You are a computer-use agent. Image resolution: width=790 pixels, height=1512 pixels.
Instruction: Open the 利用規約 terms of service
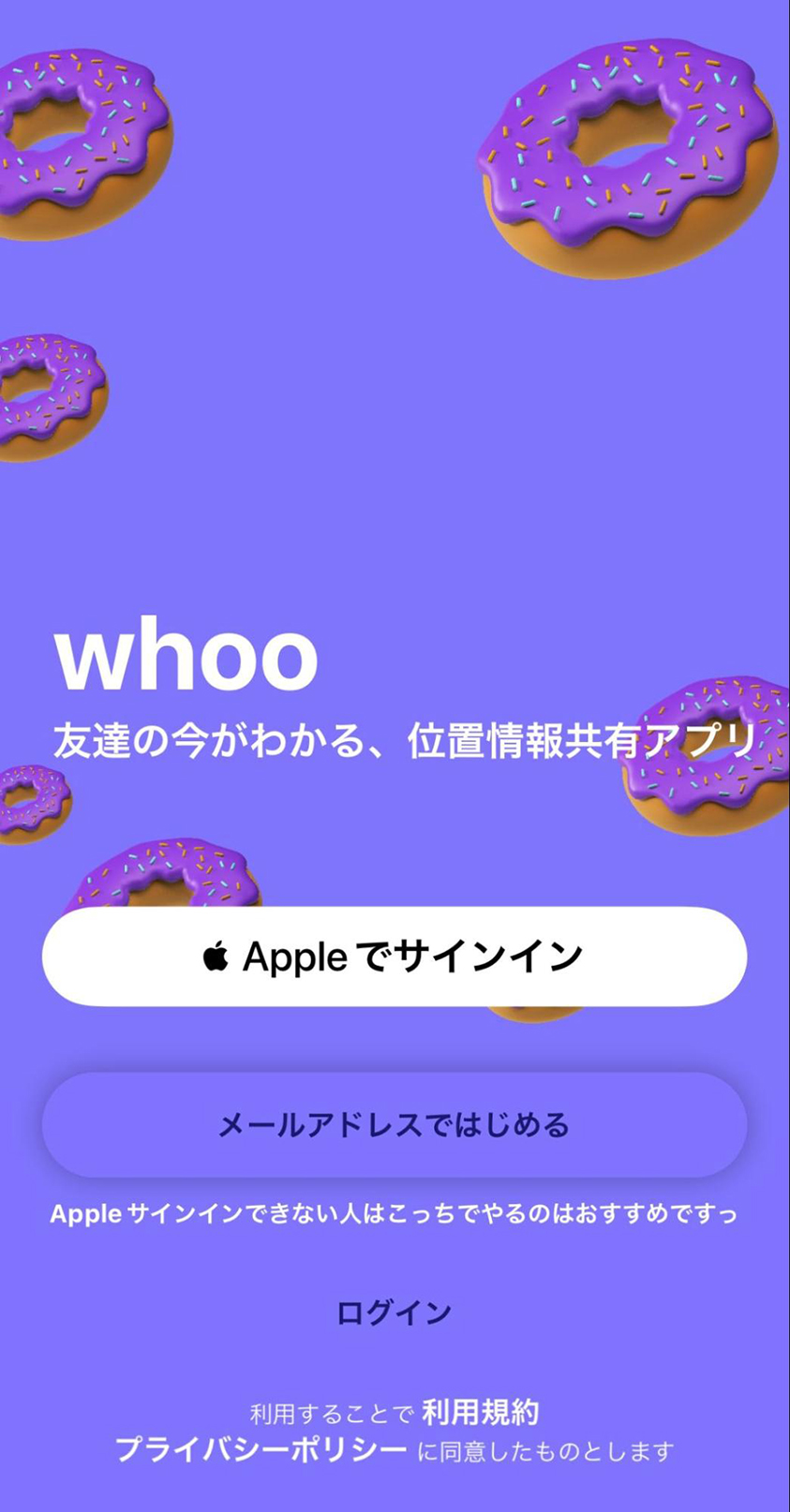coord(480,1412)
